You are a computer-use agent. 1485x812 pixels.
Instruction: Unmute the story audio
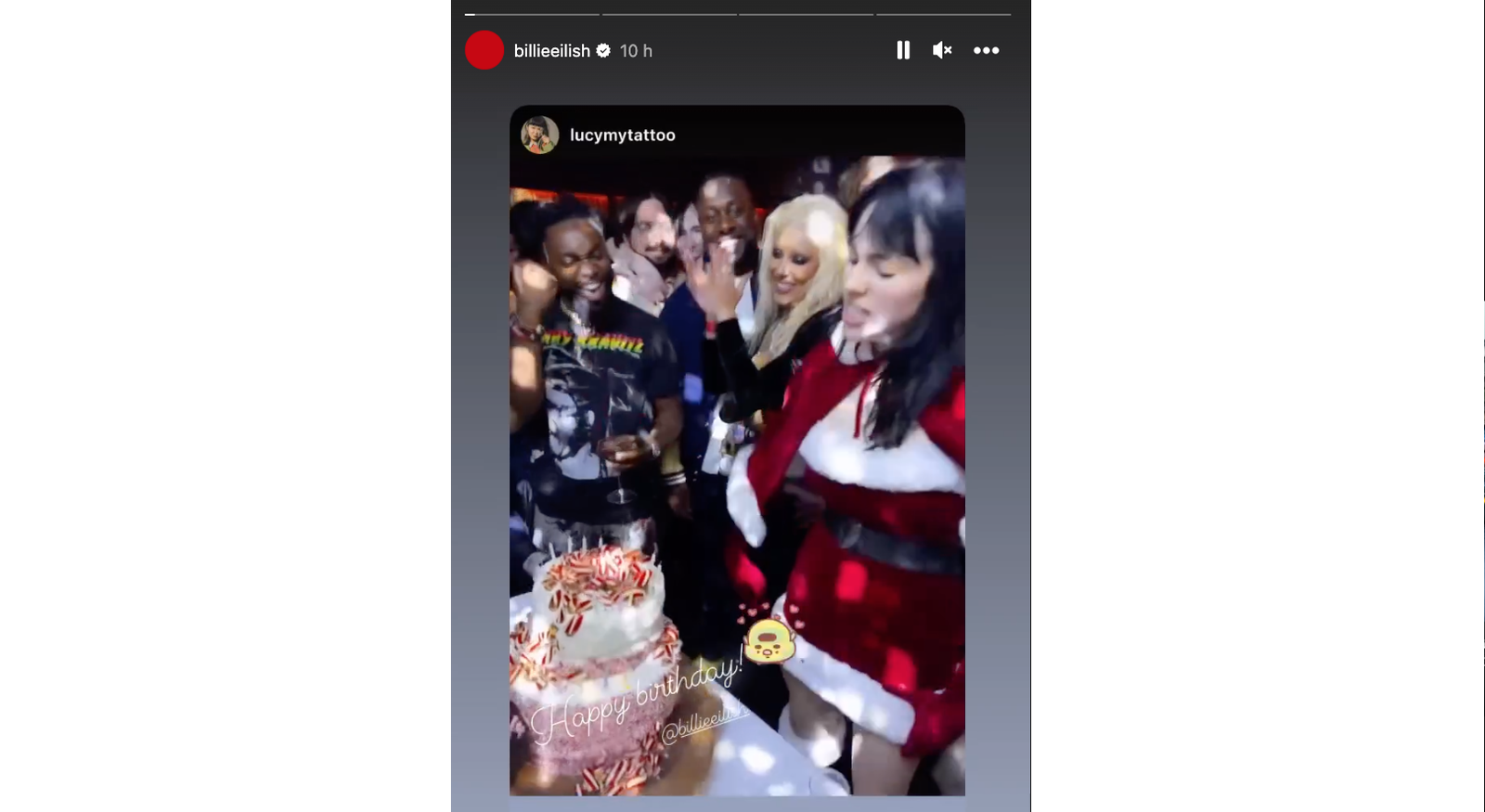942,50
